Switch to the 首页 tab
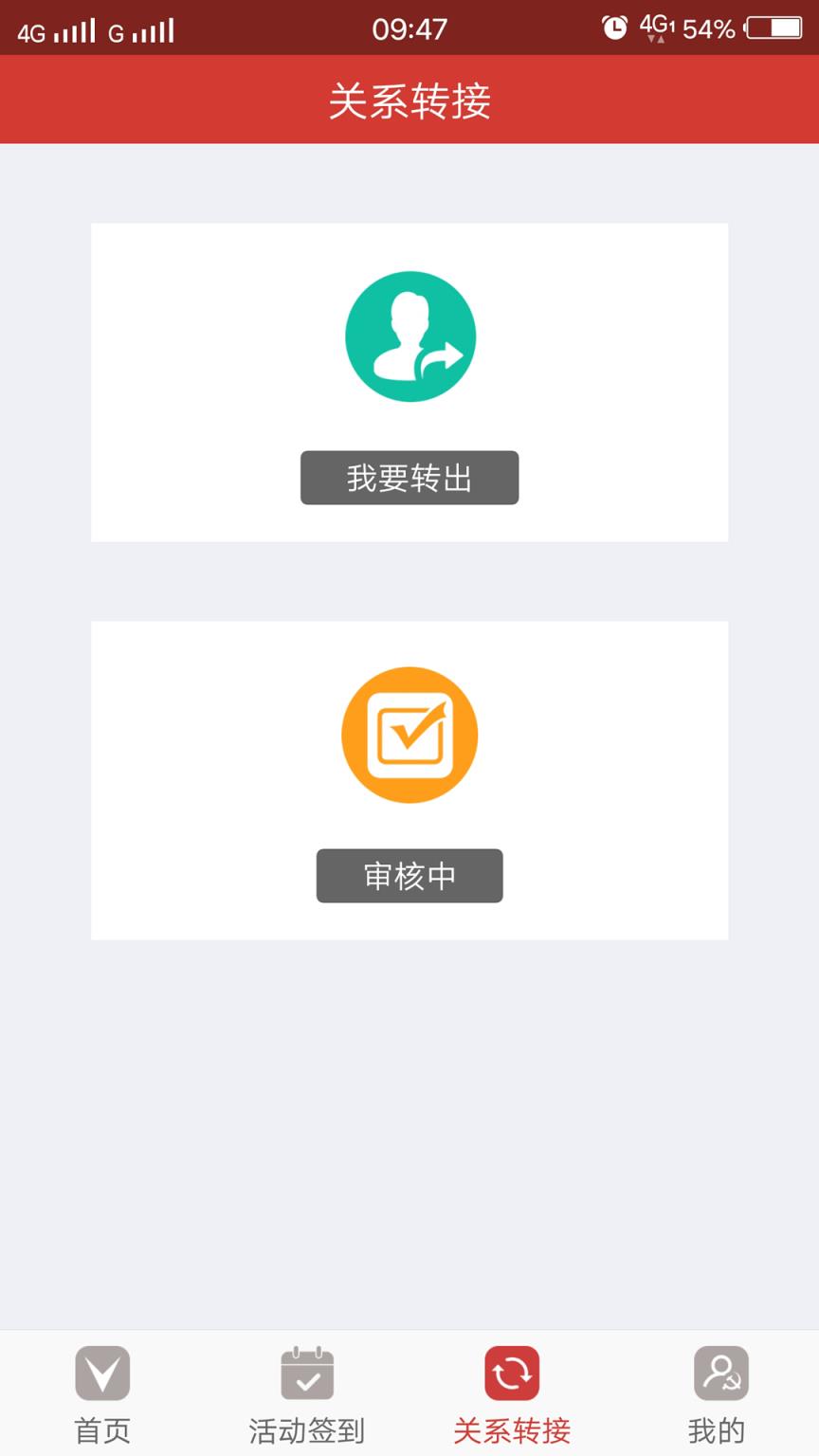The height and width of the screenshot is (1456, 819). pyautogui.click(x=101, y=1393)
